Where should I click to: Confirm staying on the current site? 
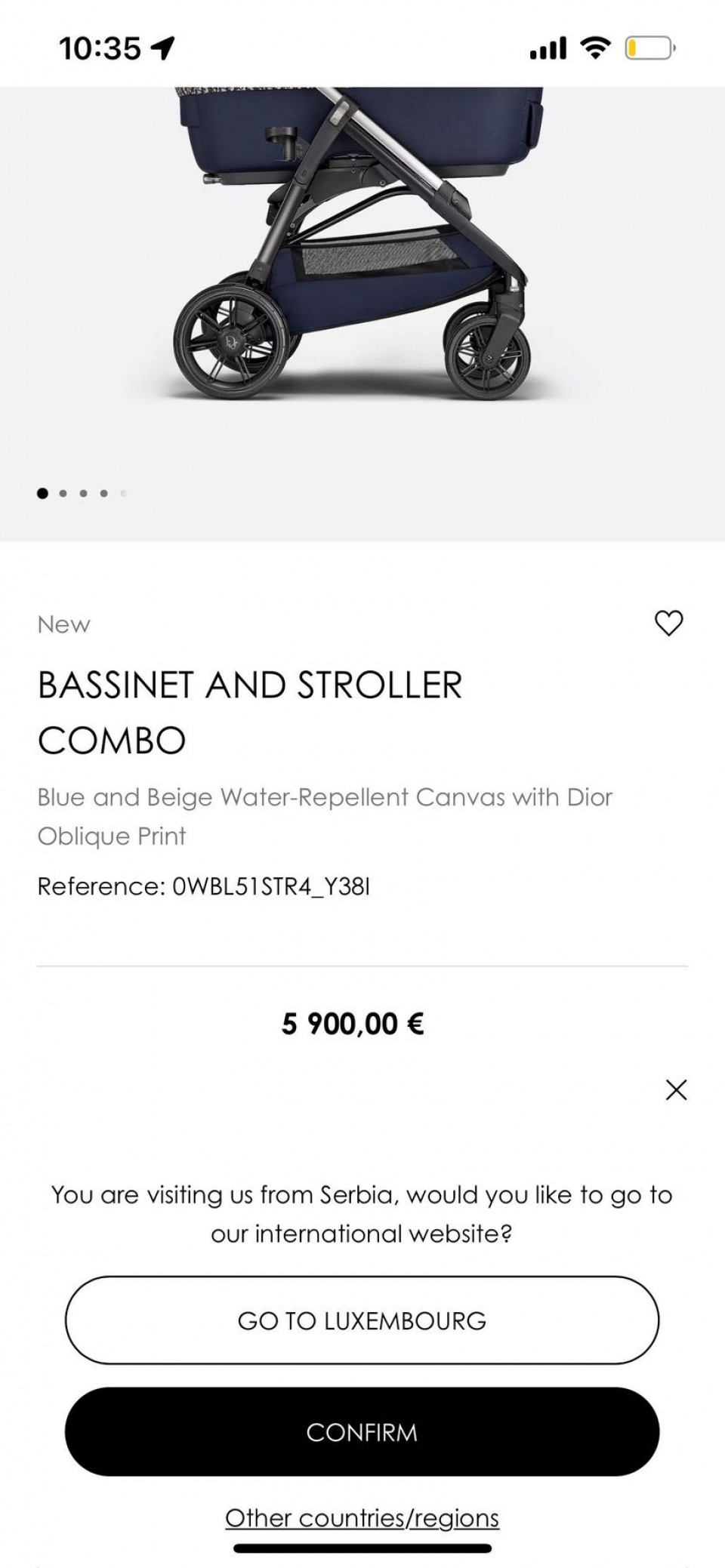point(362,1432)
